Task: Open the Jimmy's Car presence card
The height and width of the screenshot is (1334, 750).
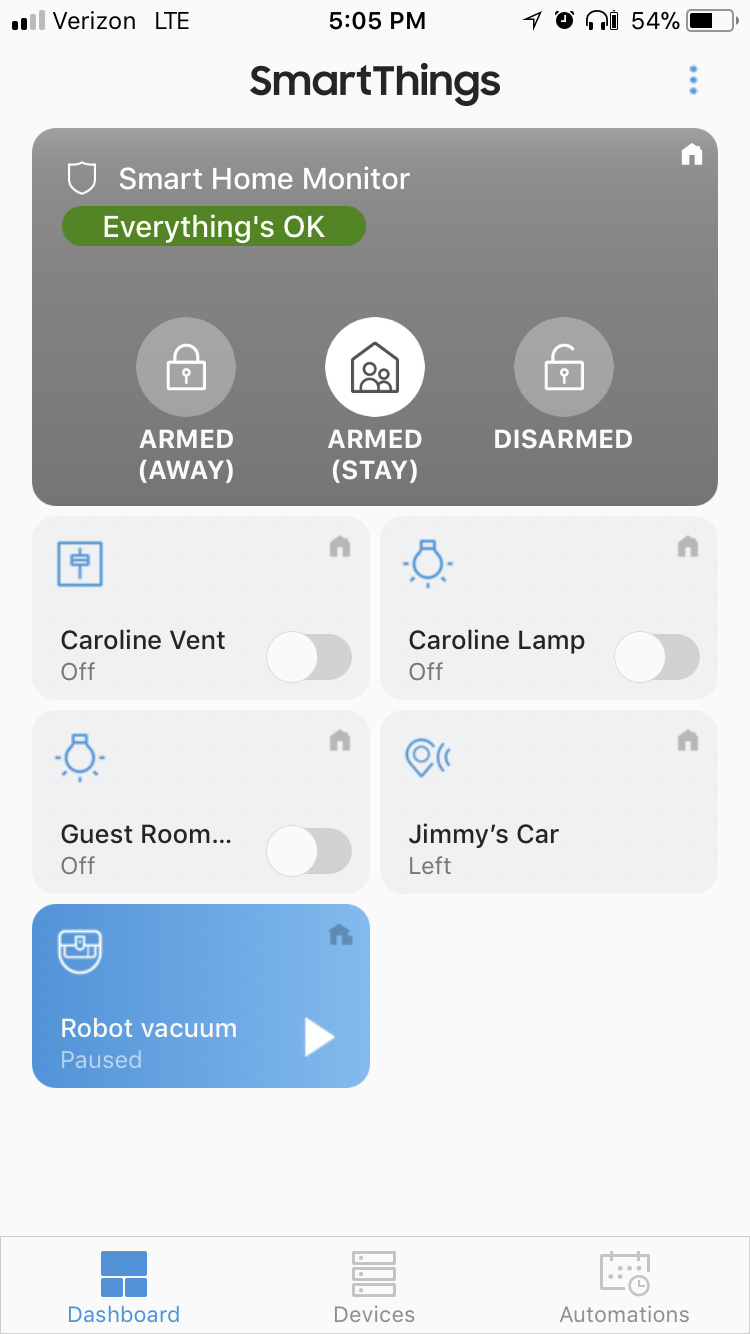Action: pyautogui.click(x=549, y=802)
